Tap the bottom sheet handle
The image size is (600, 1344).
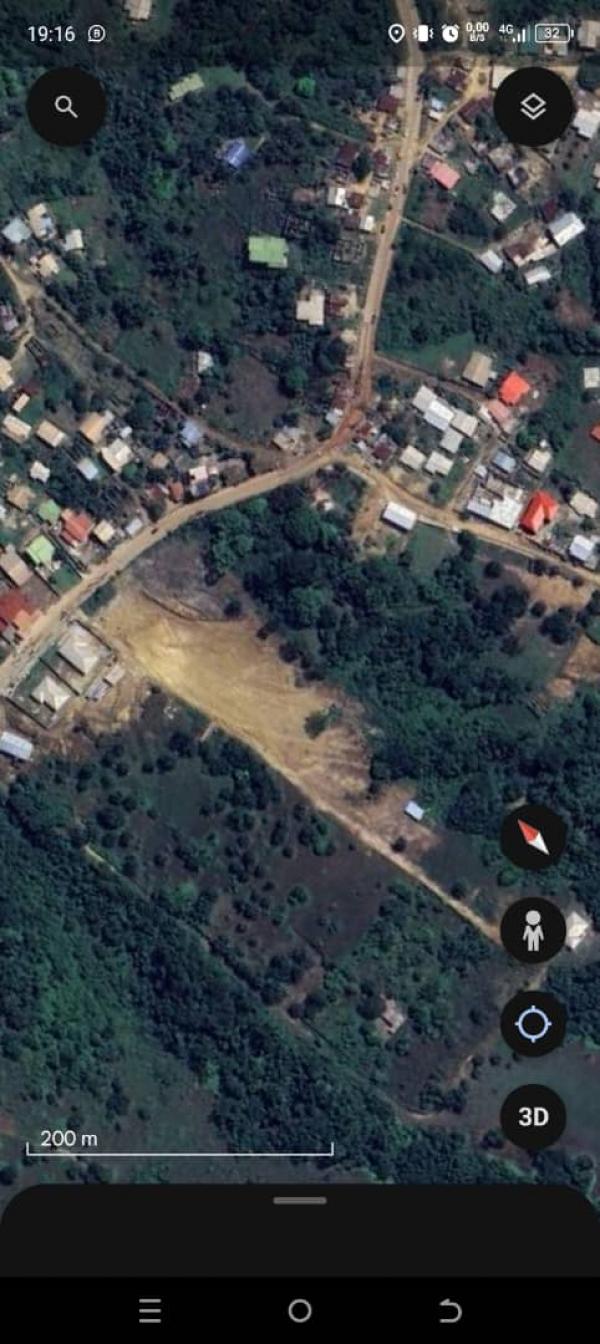[x=300, y=1200]
